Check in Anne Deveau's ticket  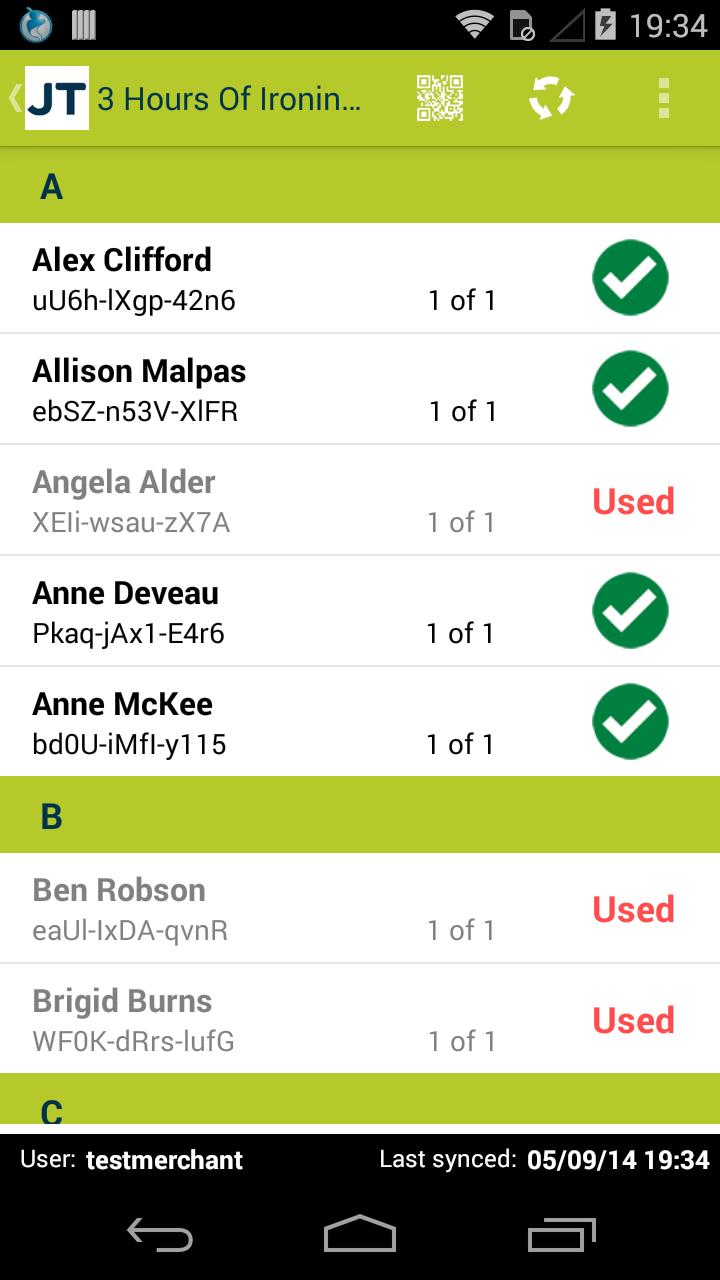click(x=630, y=610)
